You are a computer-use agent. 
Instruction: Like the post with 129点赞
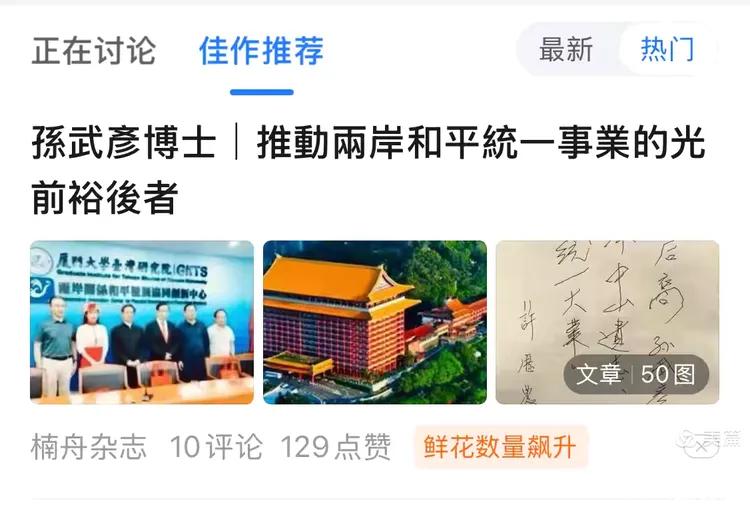[336, 447]
